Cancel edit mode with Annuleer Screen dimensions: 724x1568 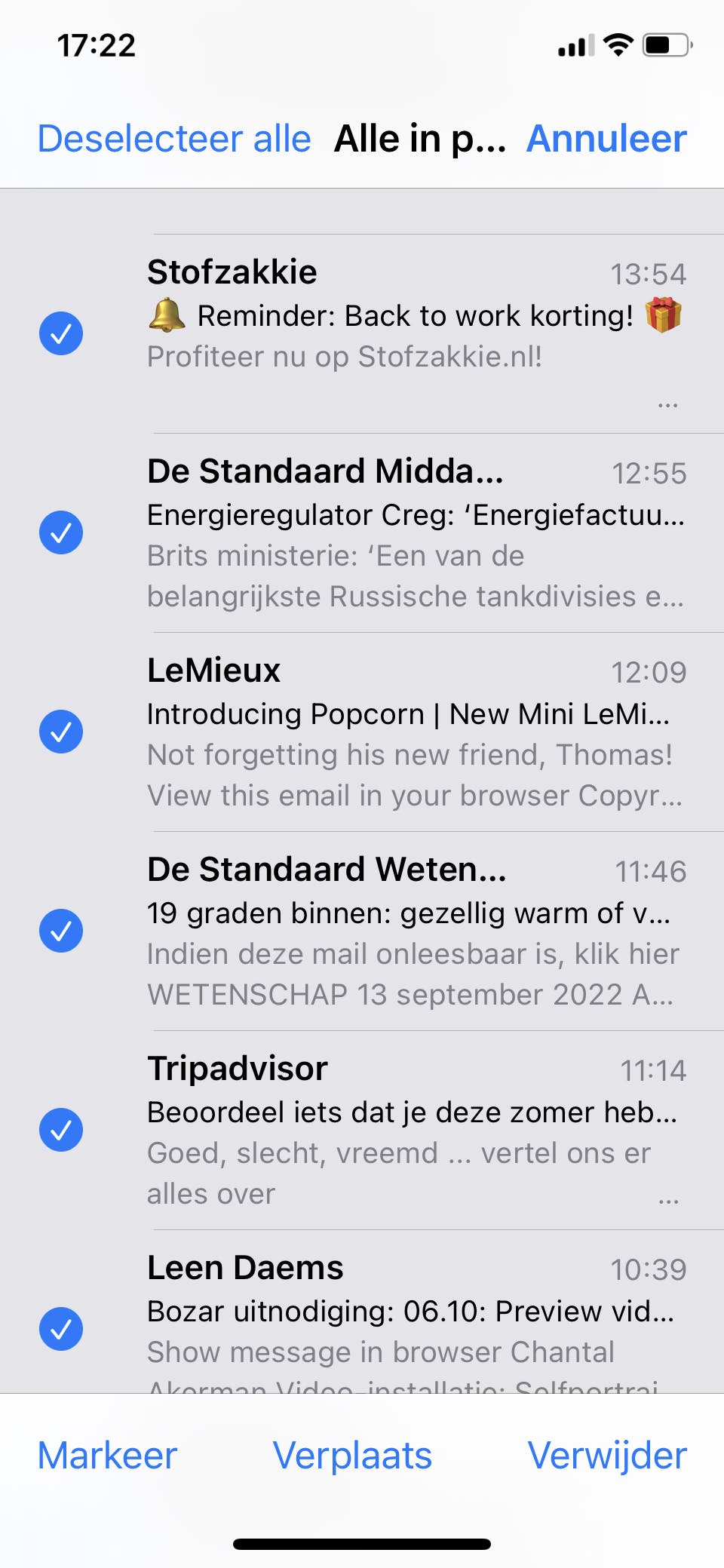[x=606, y=139]
